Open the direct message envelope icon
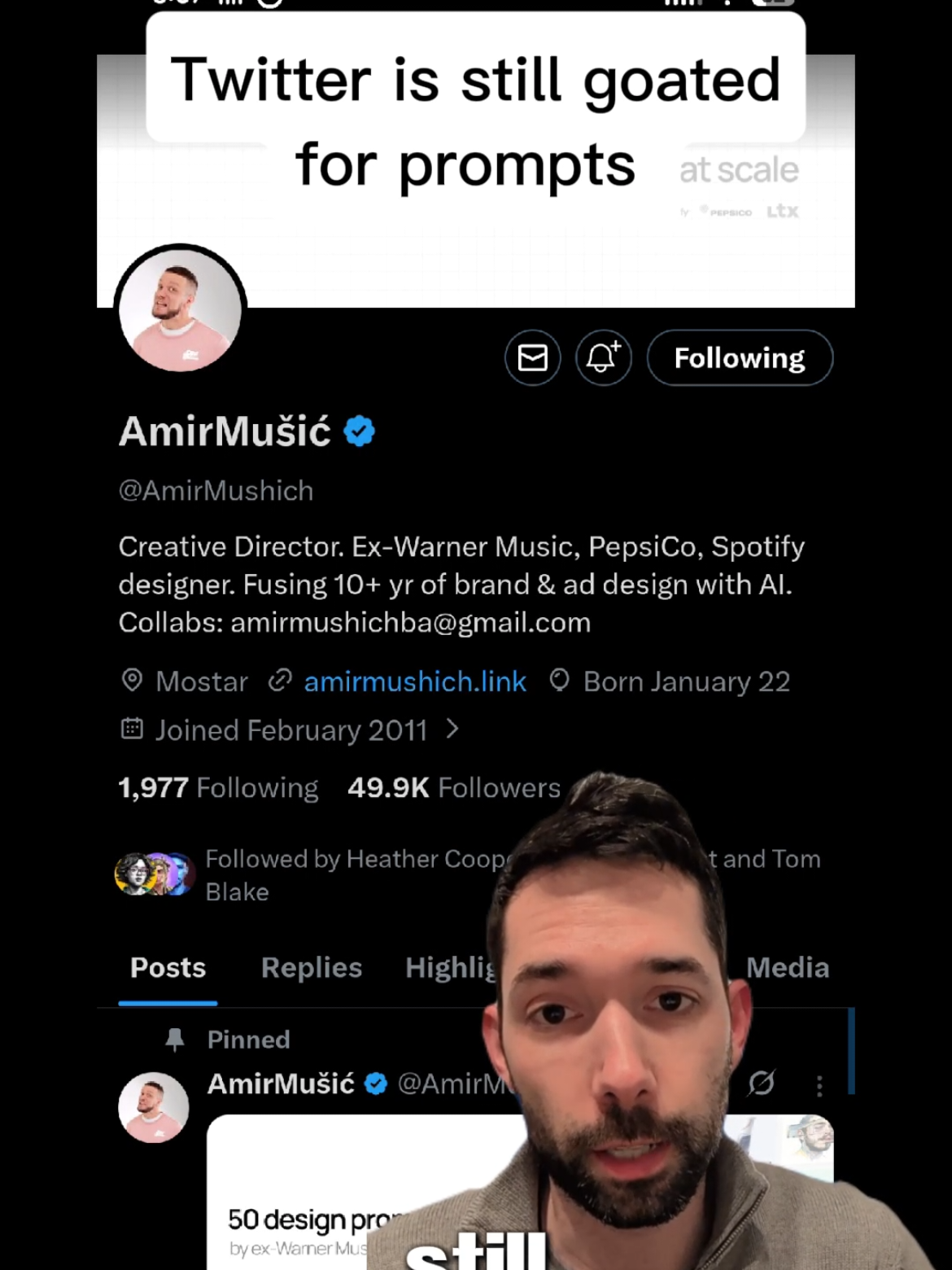952x1270 pixels. pos(532,357)
